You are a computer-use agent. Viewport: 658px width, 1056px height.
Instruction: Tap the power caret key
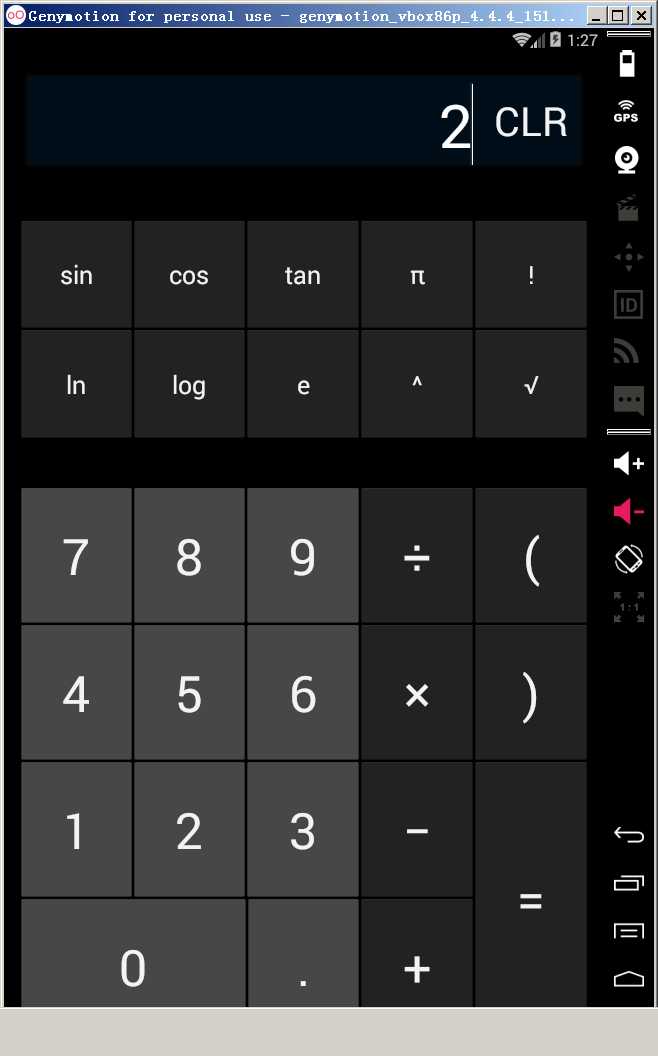pyautogui.click(x=417, y=385)
